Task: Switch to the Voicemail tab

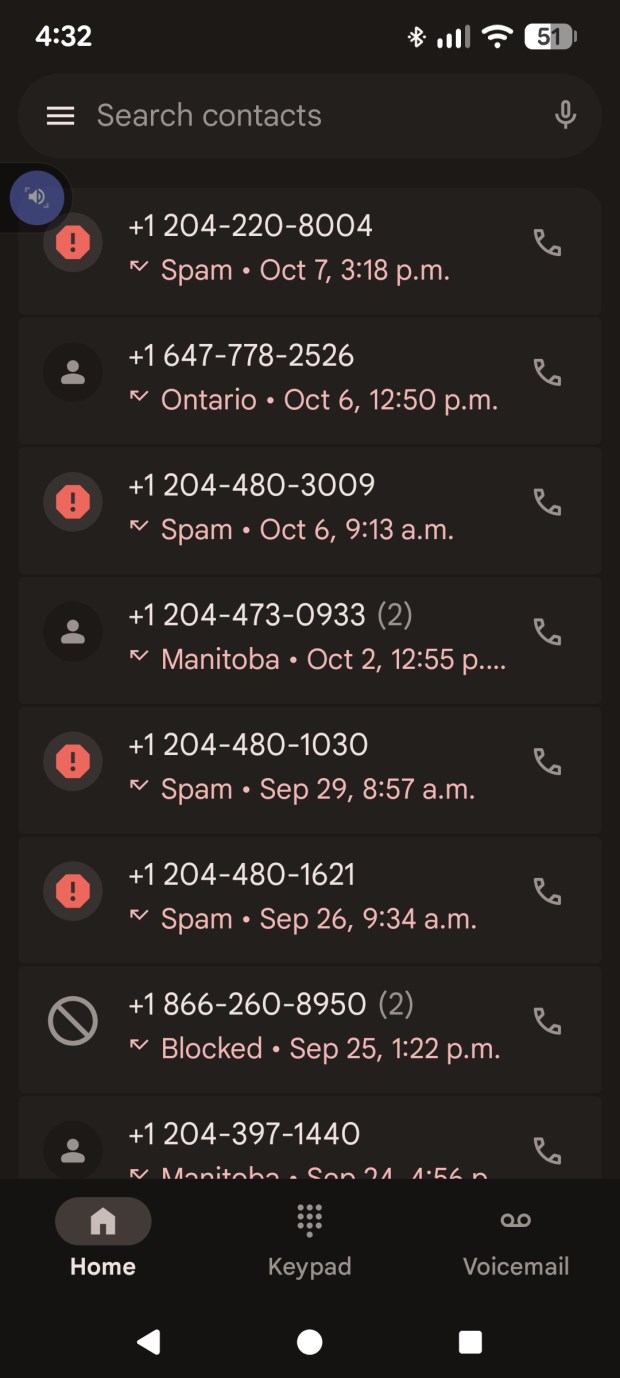Action: coord(515,1240)
